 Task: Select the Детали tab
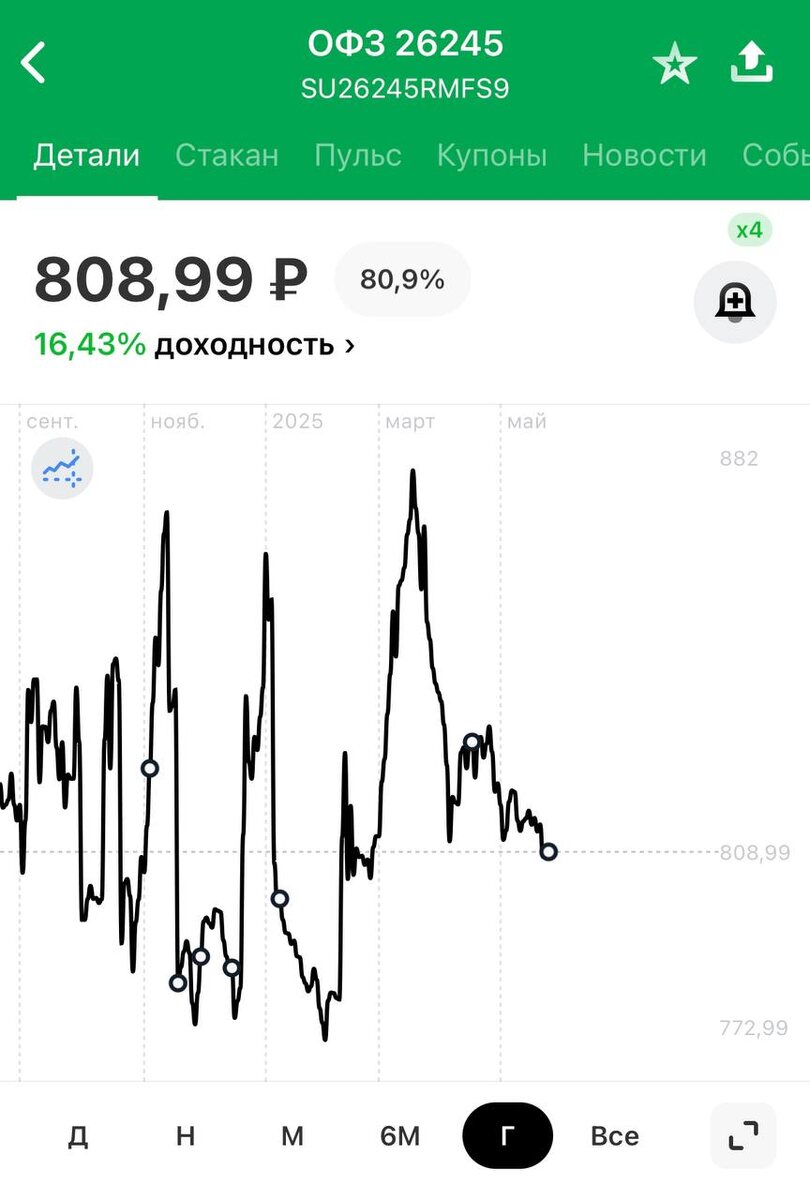[x=86, y=155]
